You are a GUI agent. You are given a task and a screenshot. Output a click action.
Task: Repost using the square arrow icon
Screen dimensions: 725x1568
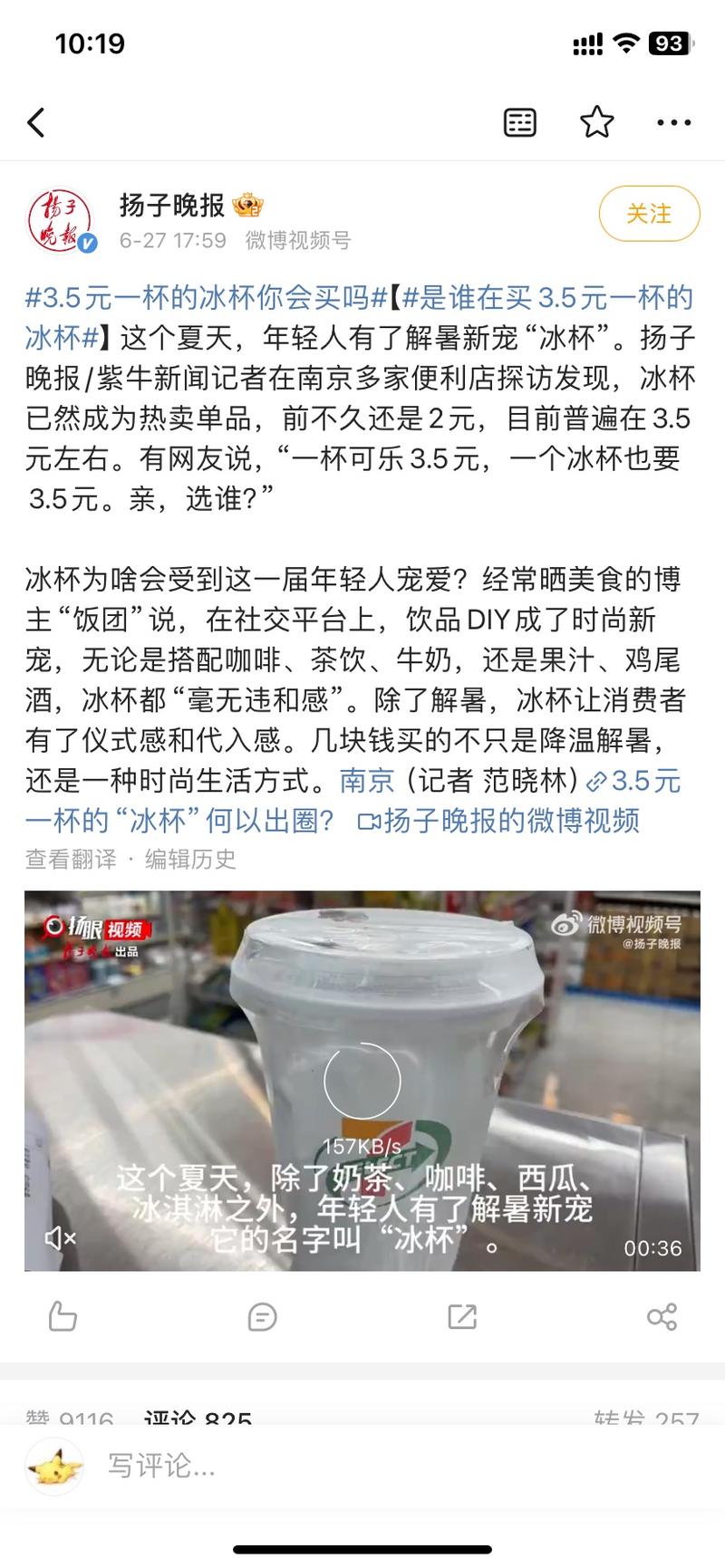click(x=462, y=1316)
